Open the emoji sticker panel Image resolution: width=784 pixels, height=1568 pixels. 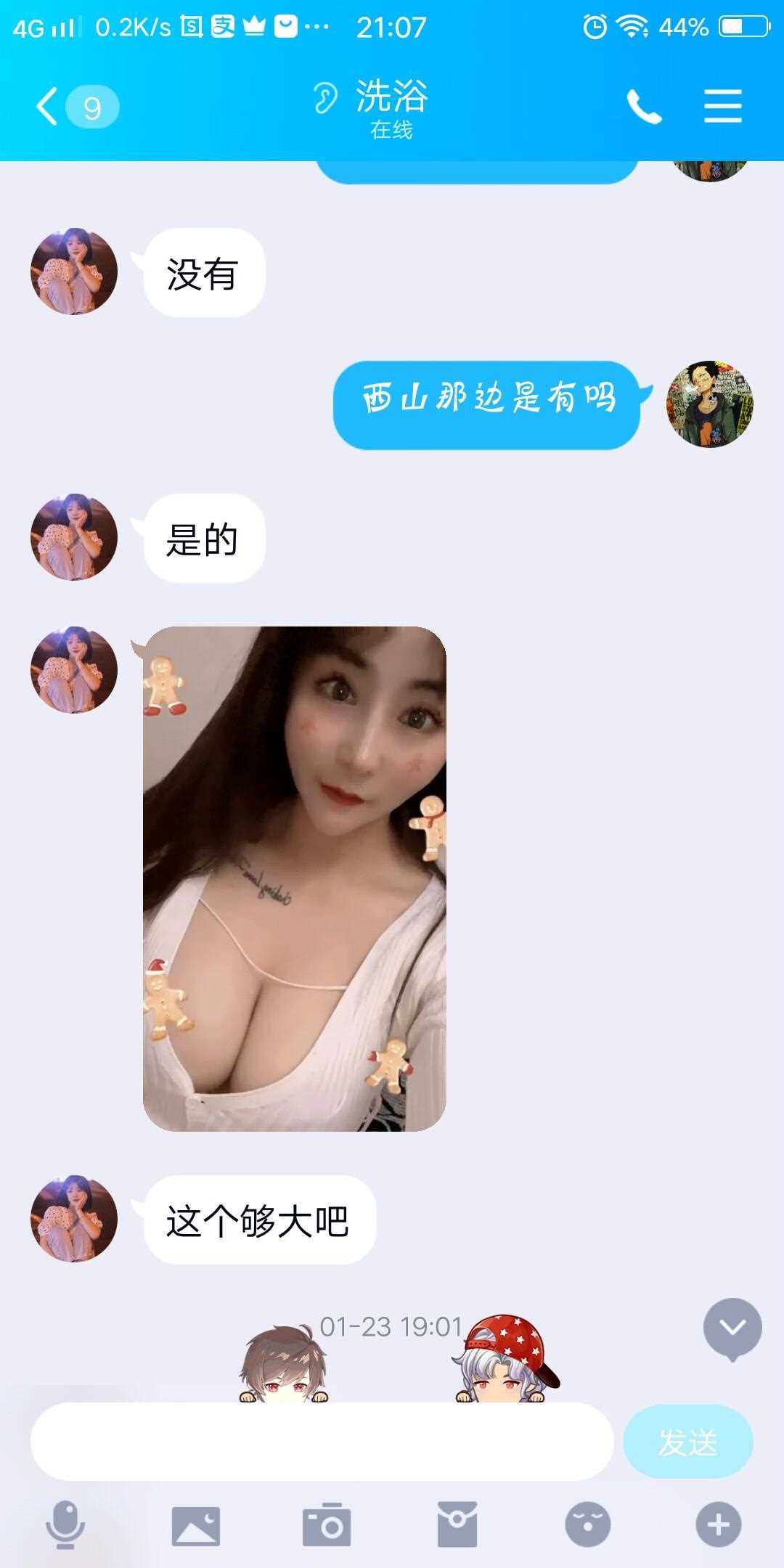(587, 1524)
